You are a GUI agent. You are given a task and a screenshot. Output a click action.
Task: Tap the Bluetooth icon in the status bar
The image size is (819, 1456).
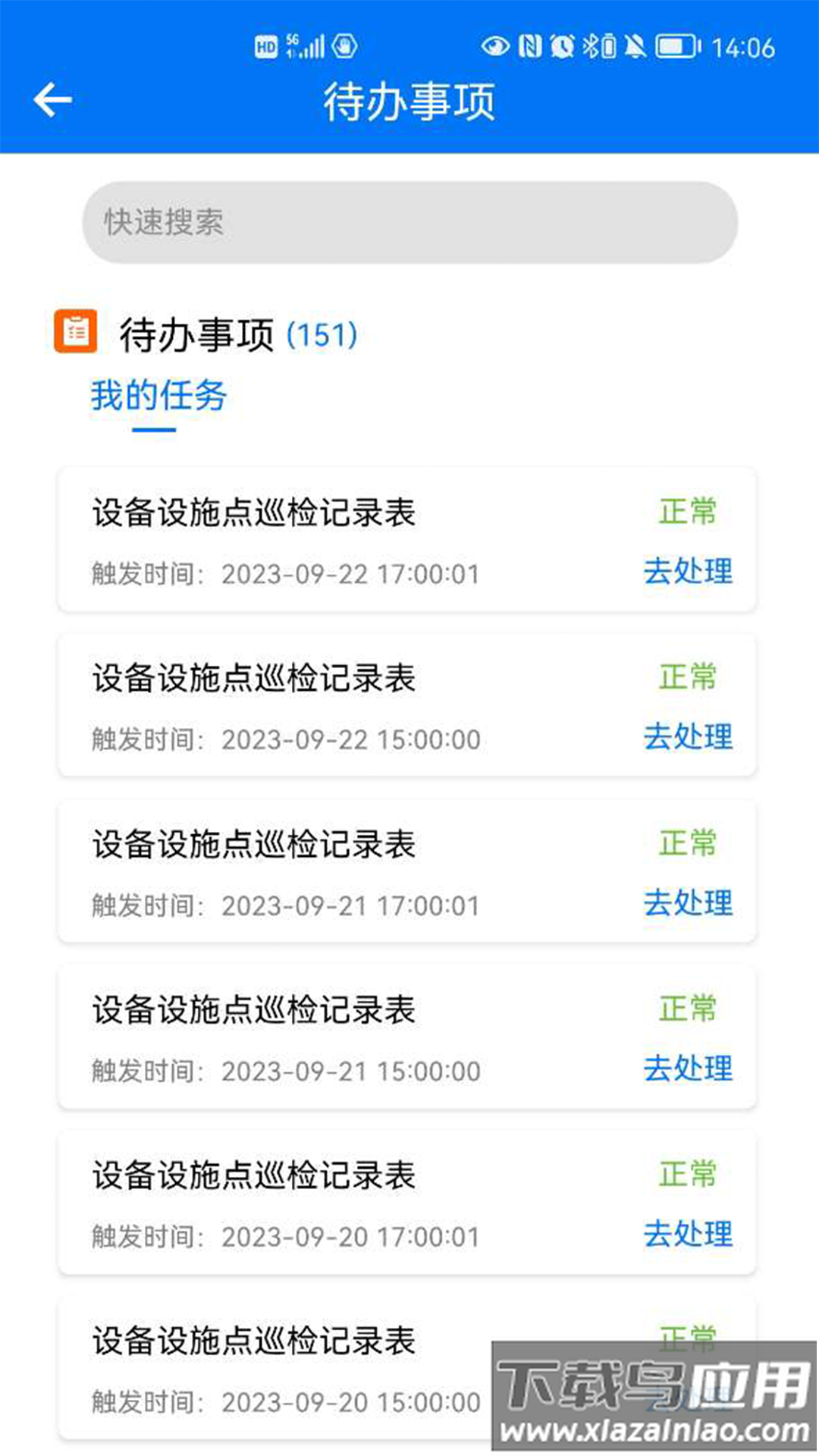591,46
